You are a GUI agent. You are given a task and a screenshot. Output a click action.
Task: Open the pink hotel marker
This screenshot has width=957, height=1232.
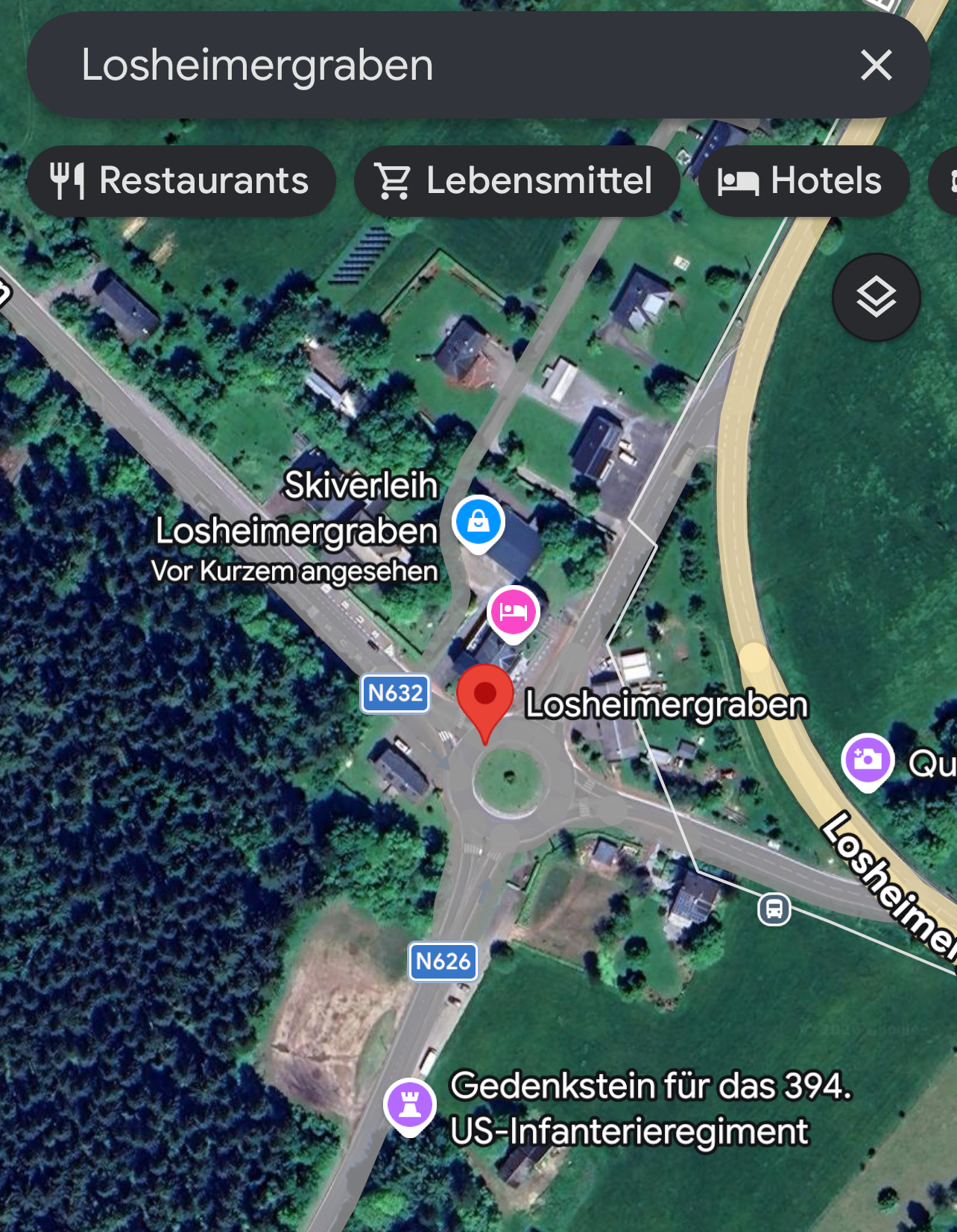pos(513,613)
